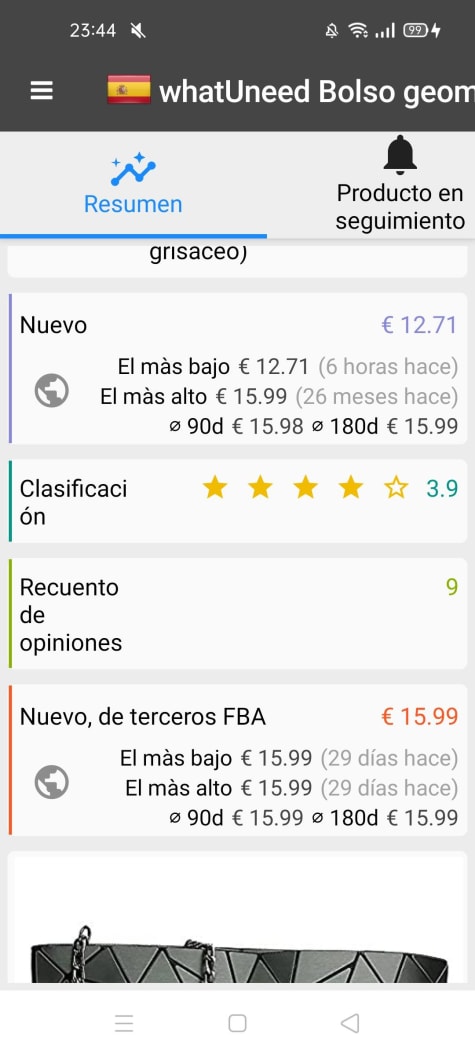The width and height of the screenshot is (475, 1056).
Task: Tap the globe icon in Nuevo card
Action: pyautogui.click(x=52, y=391)
